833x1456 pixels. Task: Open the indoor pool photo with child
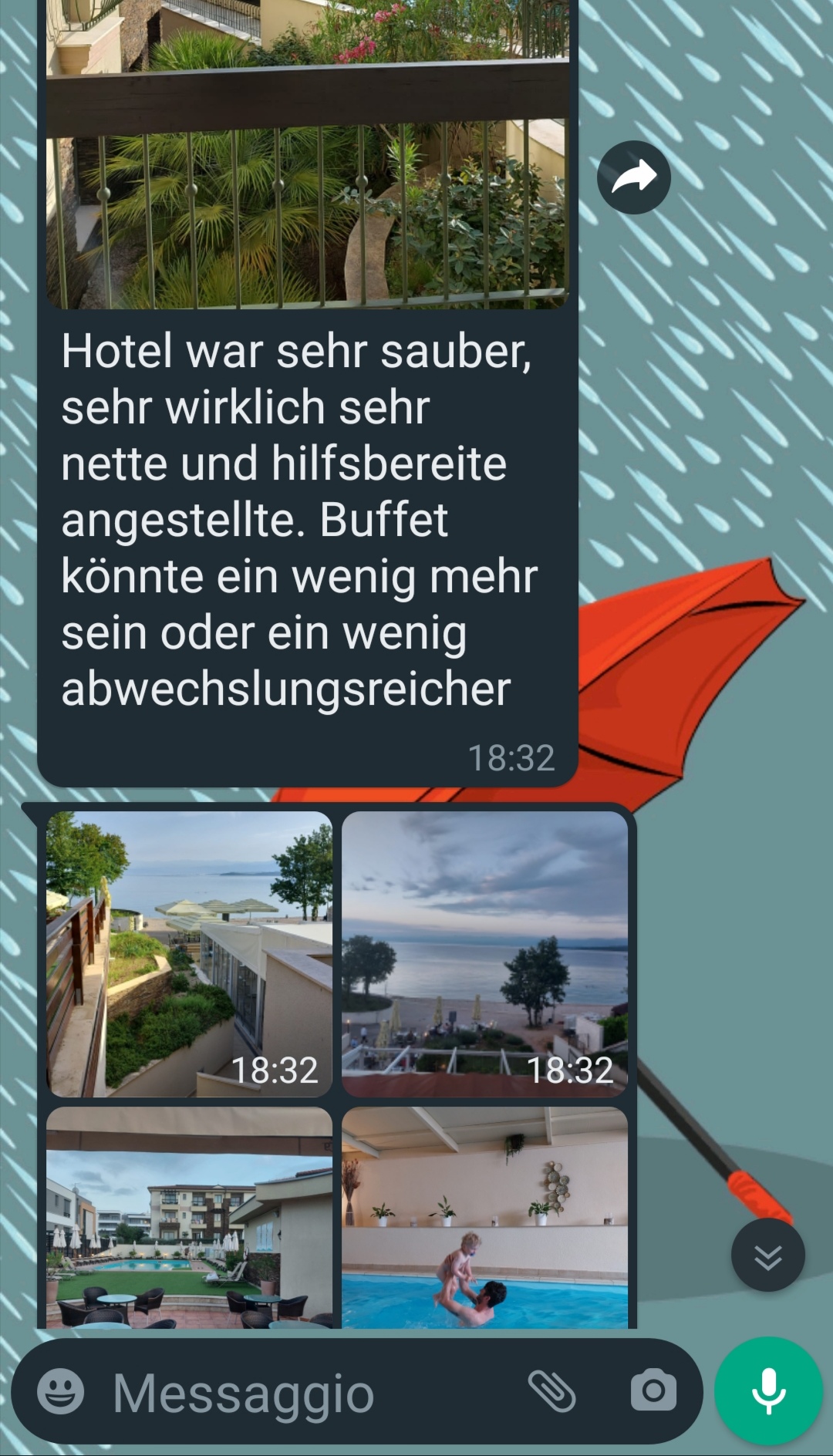pyautogui.click(x=485, y=1218)
